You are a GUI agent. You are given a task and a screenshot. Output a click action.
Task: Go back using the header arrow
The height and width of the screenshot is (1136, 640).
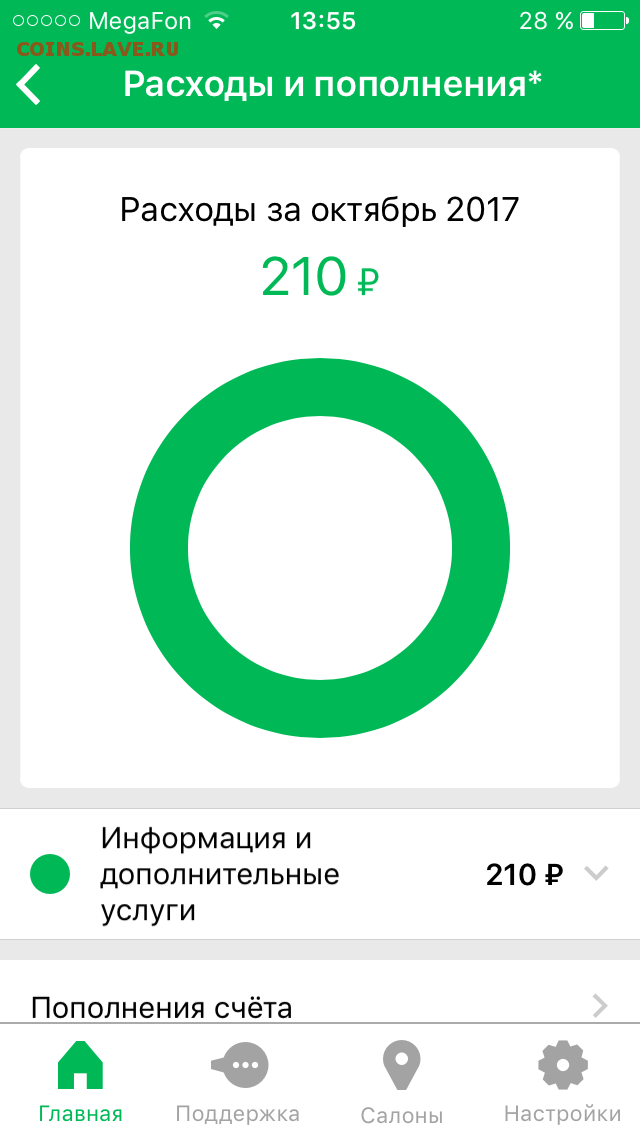30,85
